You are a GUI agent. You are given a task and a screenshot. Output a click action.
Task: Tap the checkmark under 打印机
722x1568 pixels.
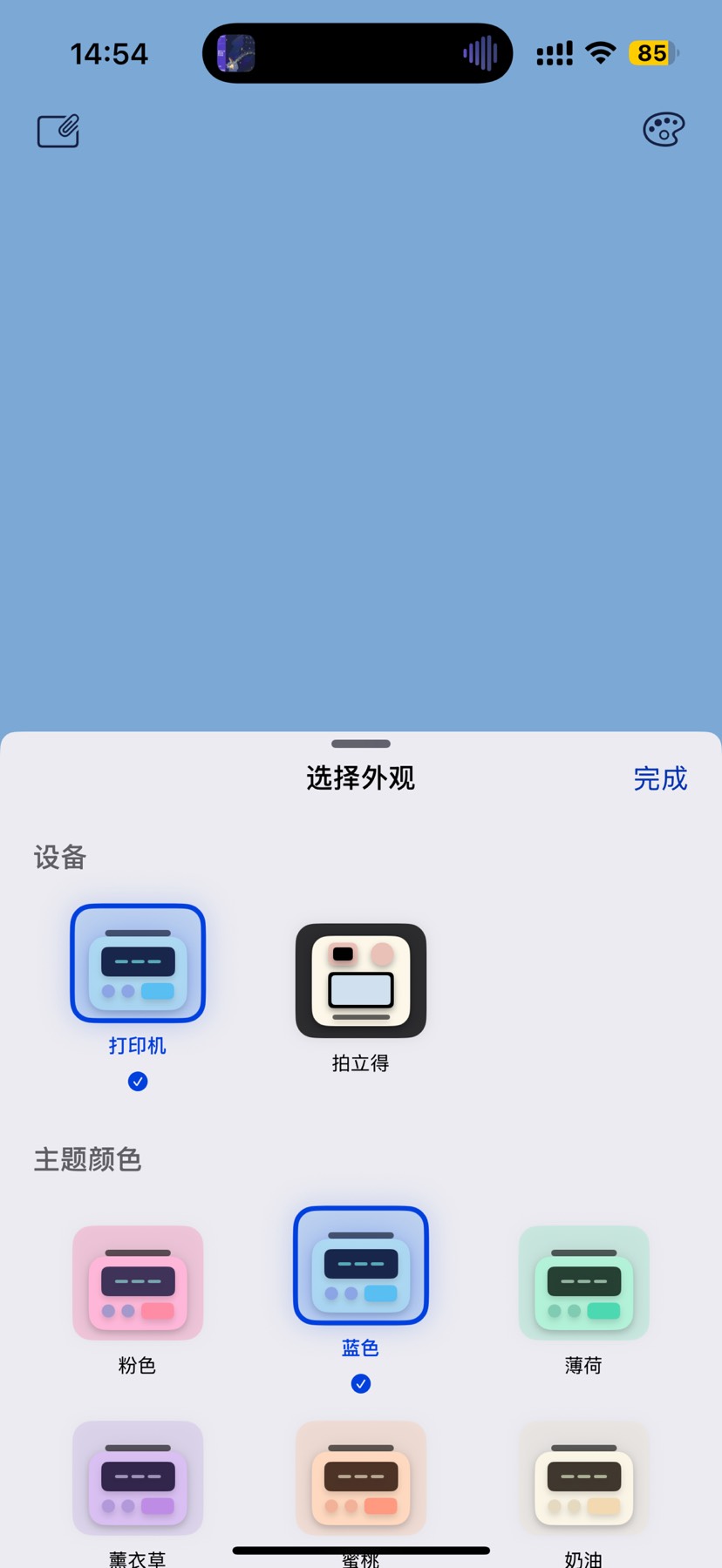click(x=137, y=1081)
